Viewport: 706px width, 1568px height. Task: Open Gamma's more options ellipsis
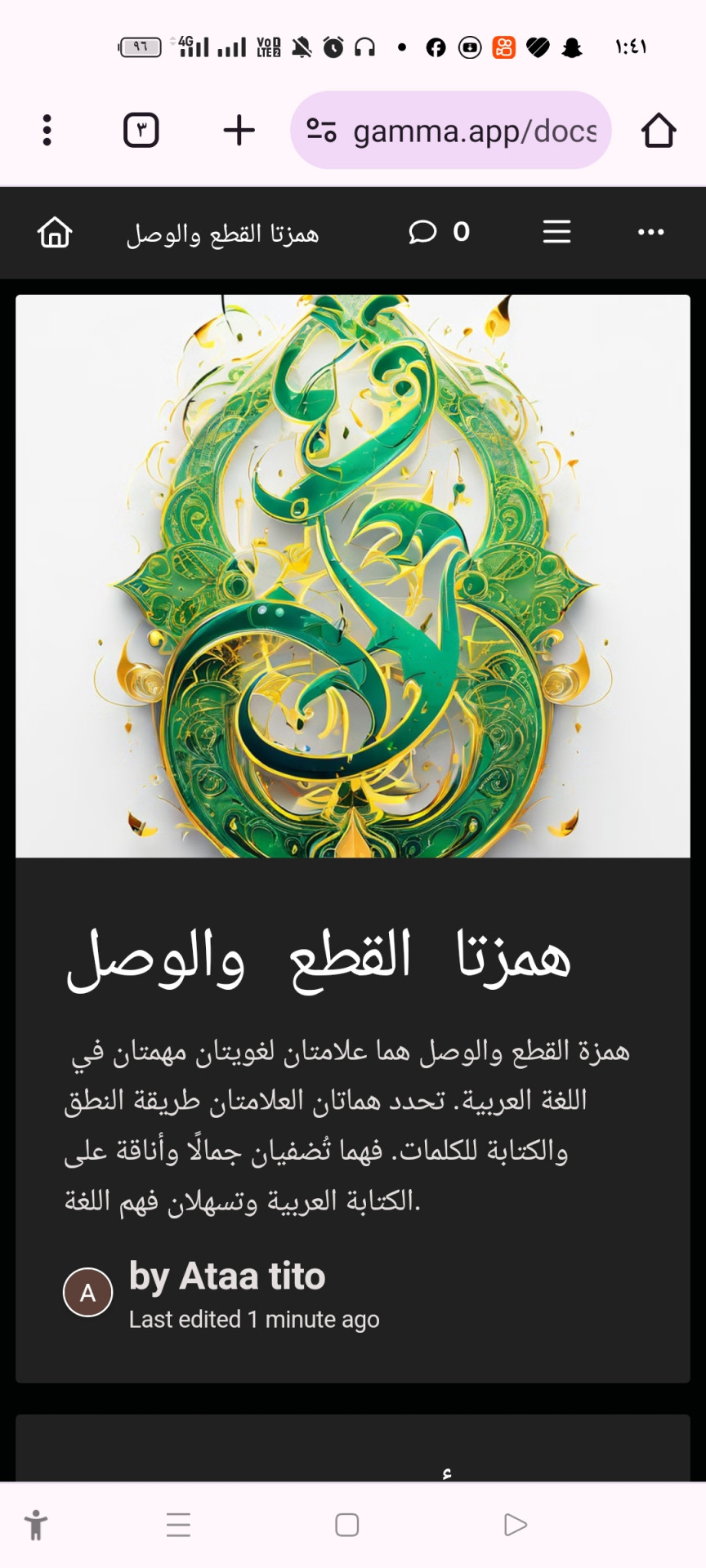tap(651, 233)
